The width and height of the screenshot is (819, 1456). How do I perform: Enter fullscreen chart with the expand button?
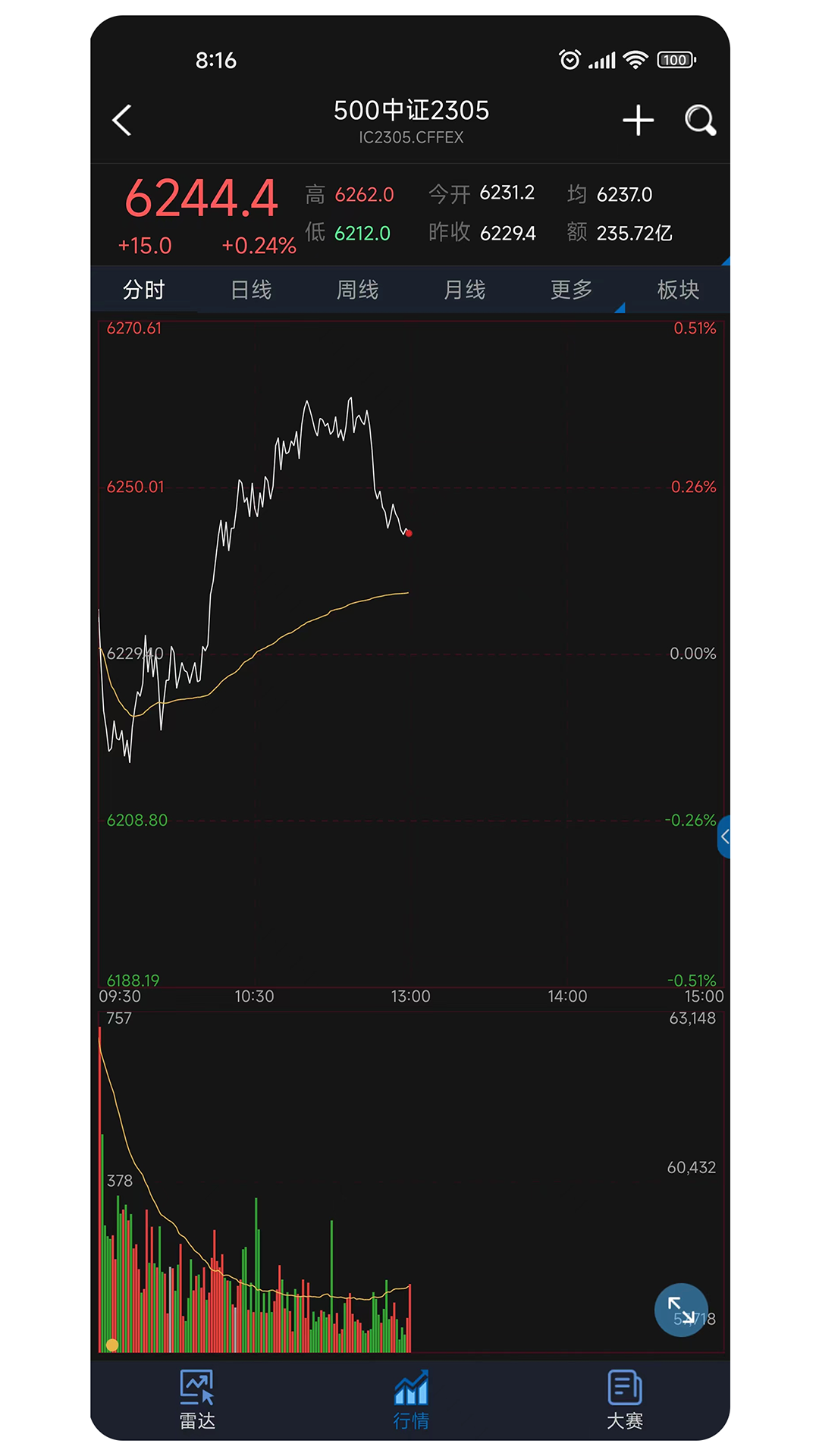681,1310
